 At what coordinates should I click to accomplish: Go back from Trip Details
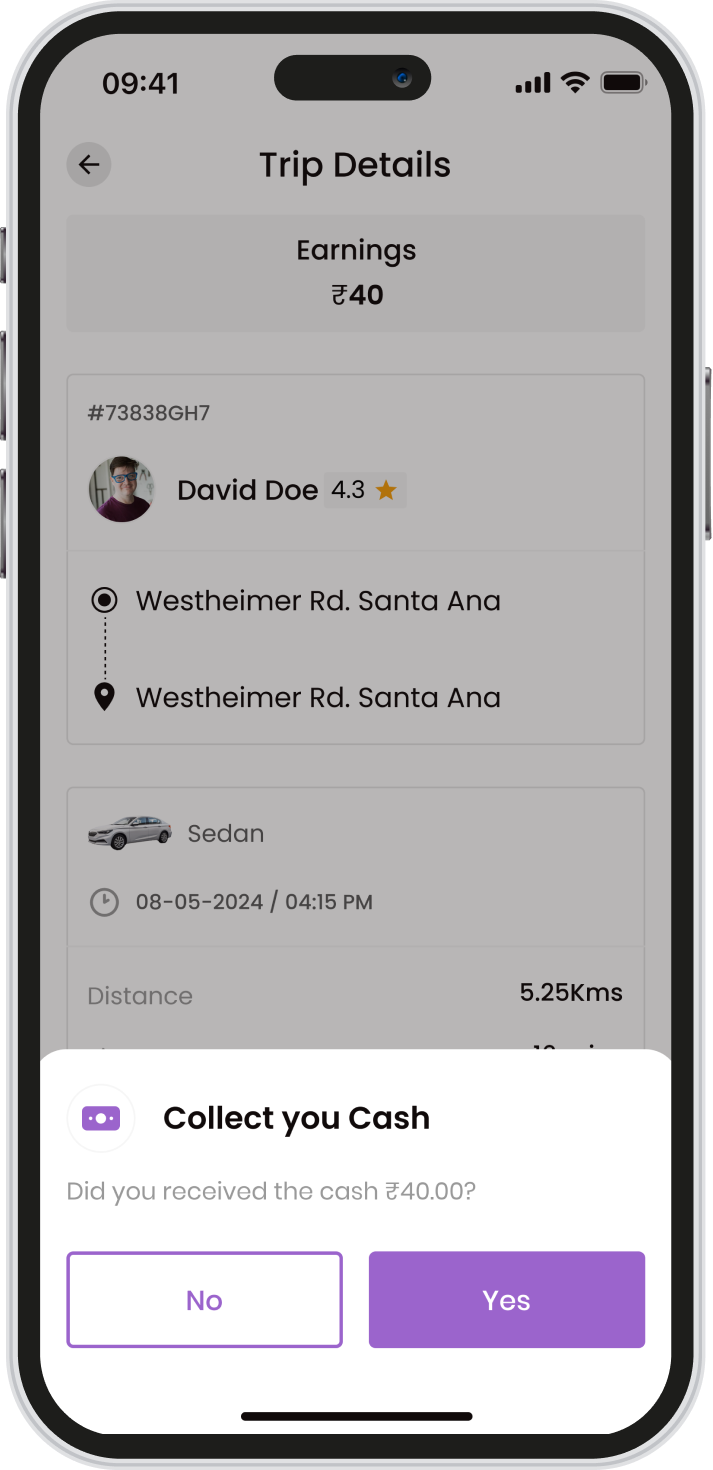click(89, 165)
